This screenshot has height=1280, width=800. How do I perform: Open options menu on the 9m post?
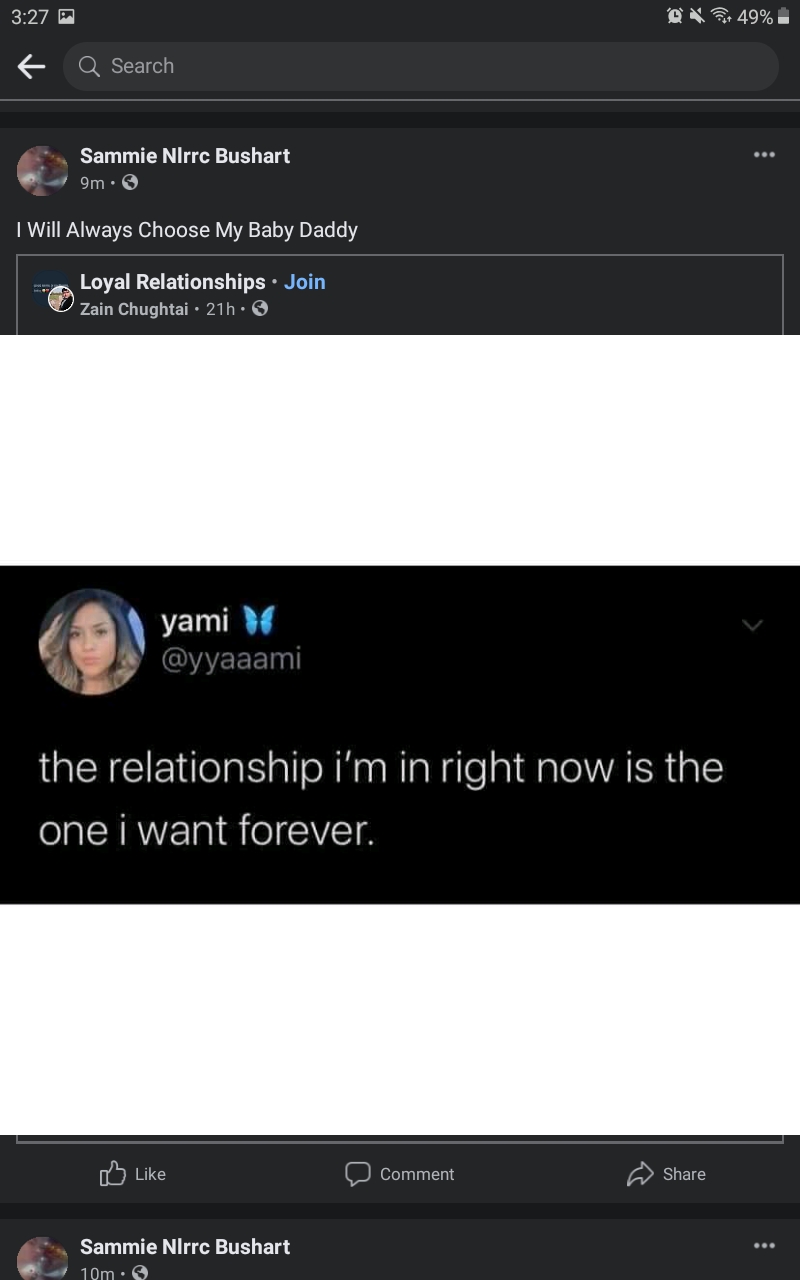point(764,155)
